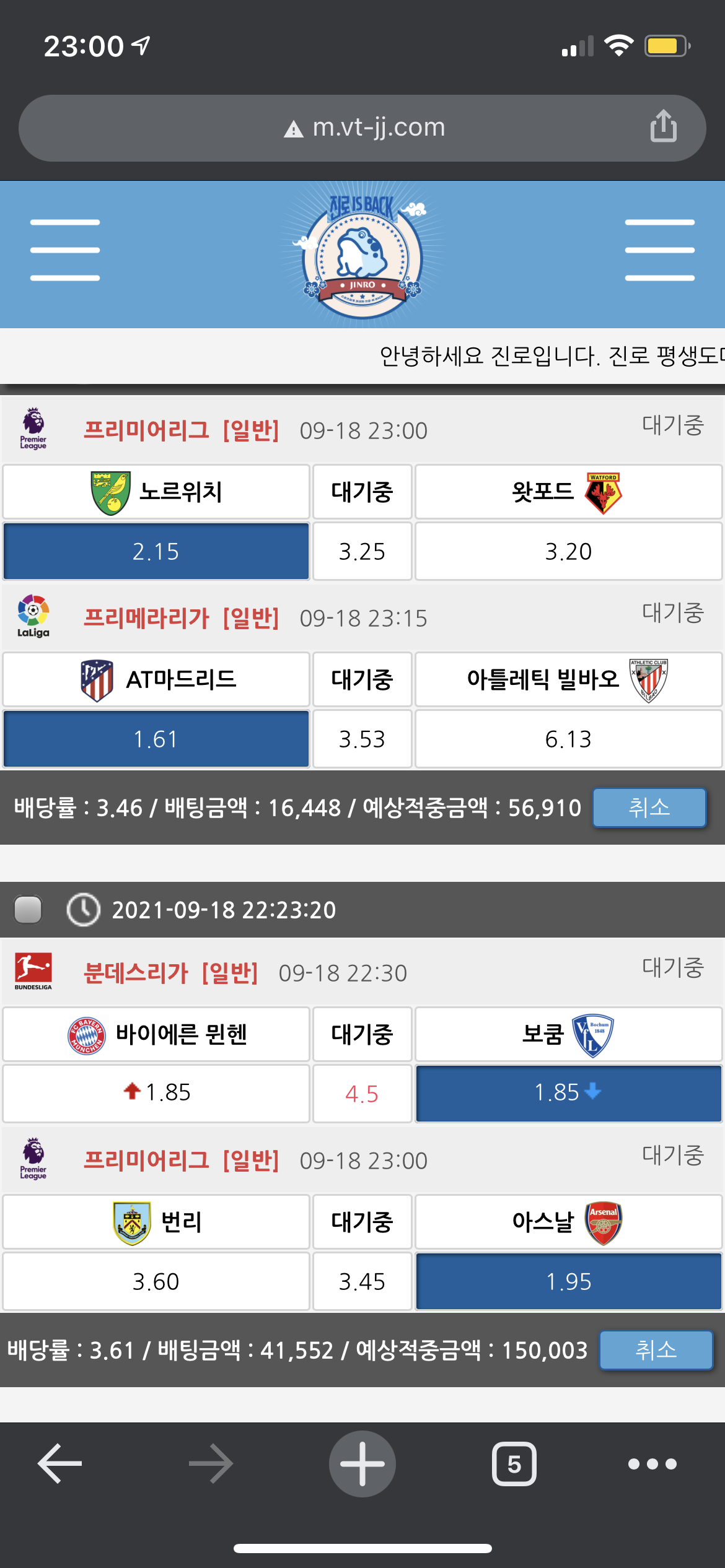Share this page from address bar
The image size is (725, 1568).
[x=663, y=126]
